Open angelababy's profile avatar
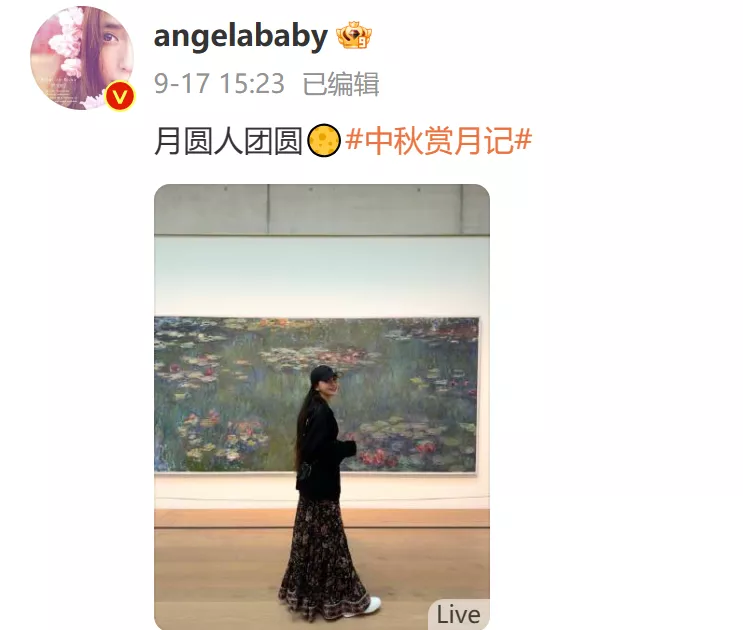743x630 pixels. 81,57
